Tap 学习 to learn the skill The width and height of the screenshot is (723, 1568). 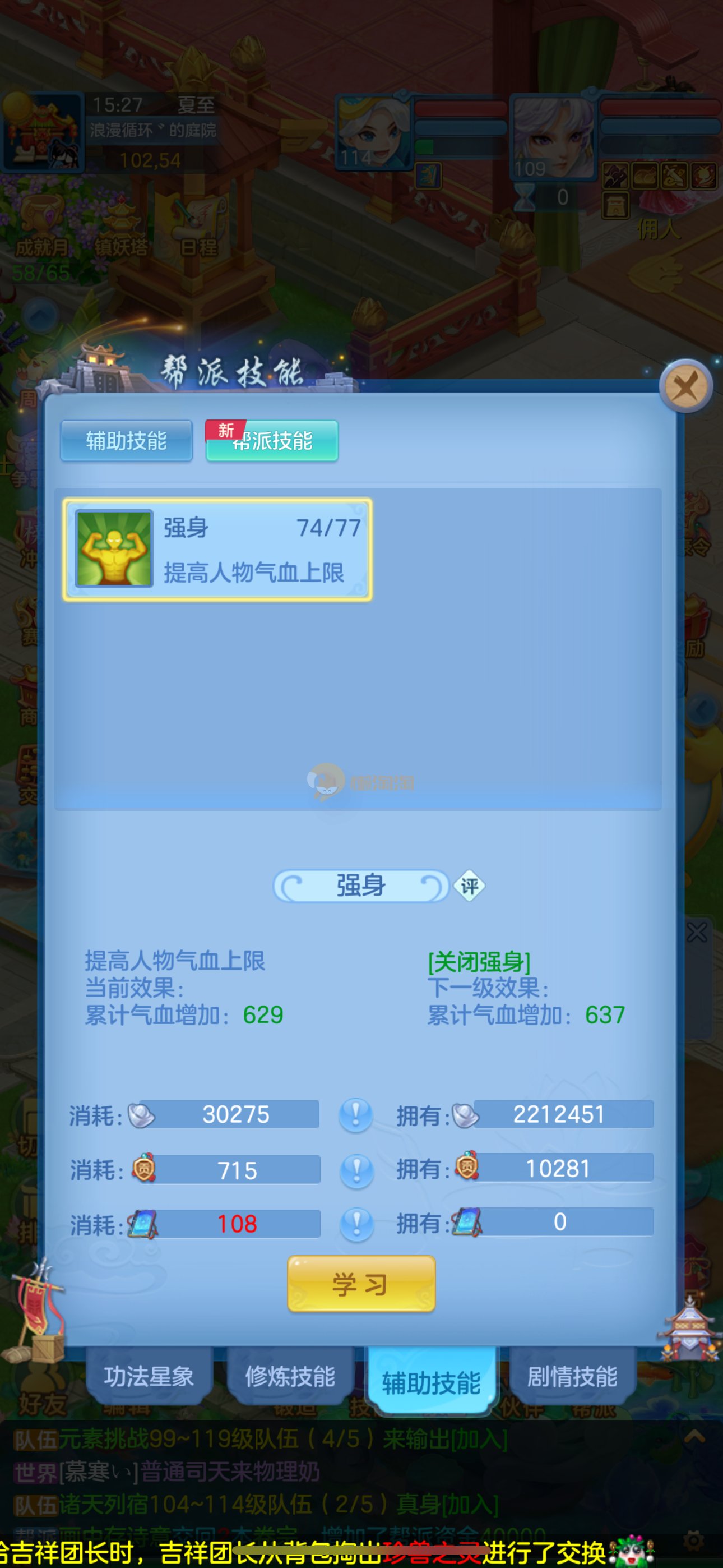pos(361,1284)
